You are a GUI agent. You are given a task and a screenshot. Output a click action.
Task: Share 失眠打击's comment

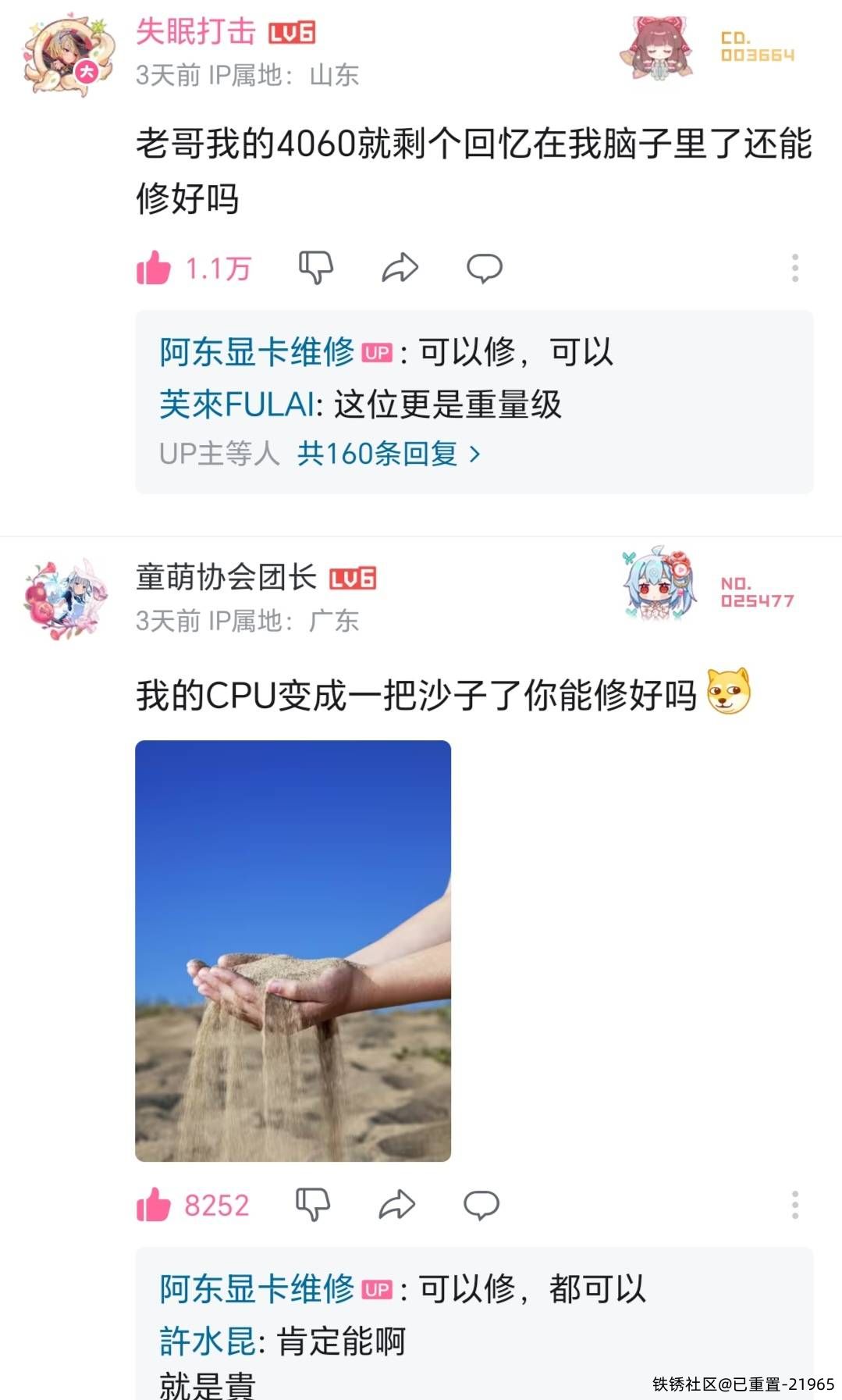pyautogui.click(x=400, y=268)
